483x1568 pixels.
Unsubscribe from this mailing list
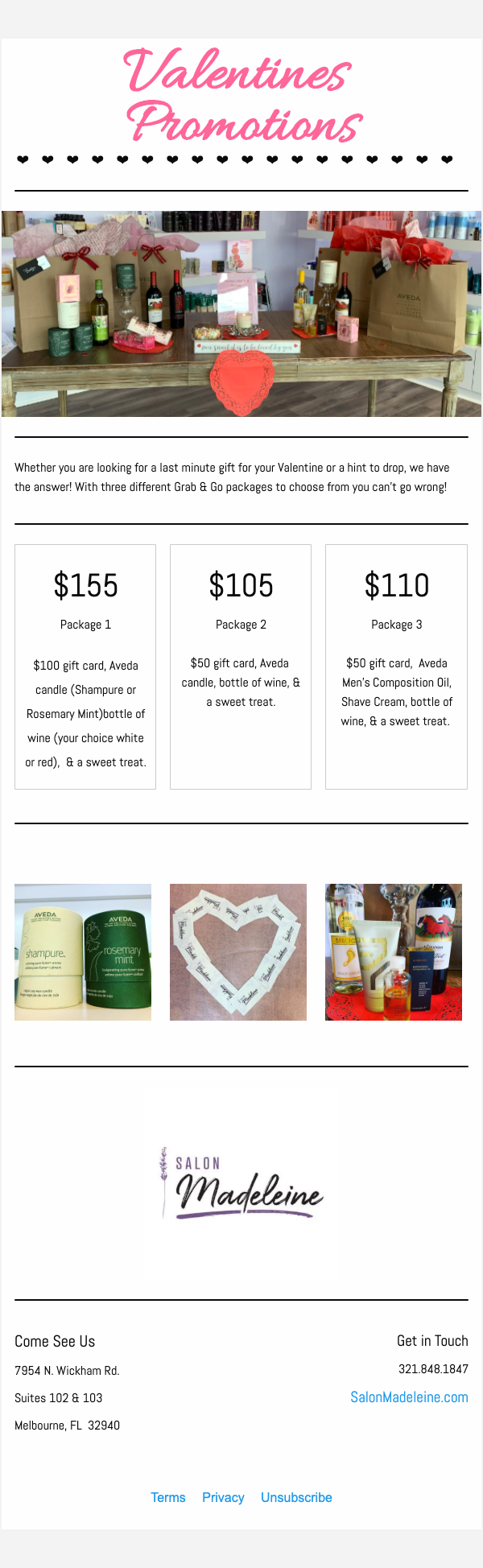coord(296,1497)
